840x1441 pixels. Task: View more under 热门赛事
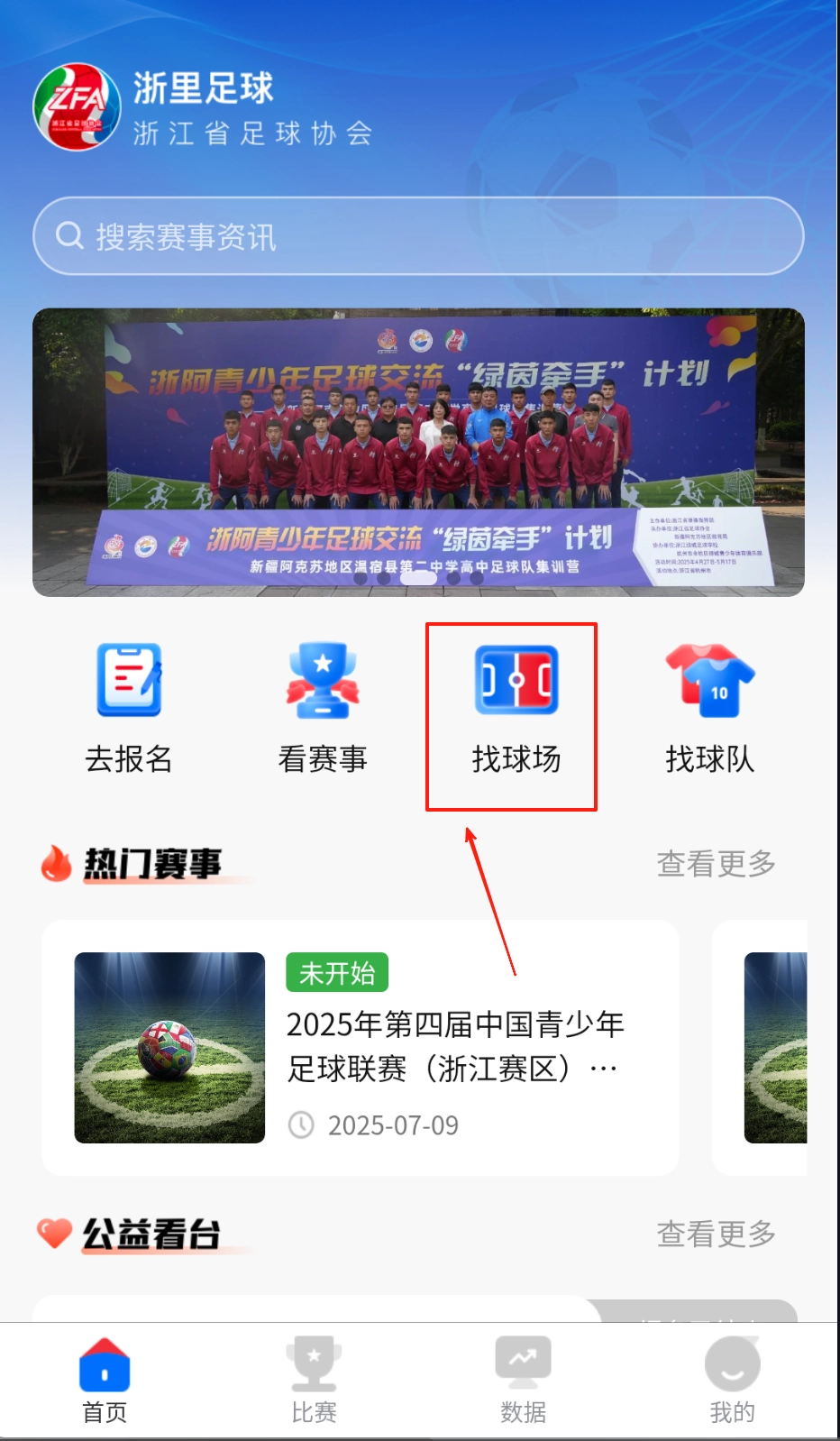716,864
